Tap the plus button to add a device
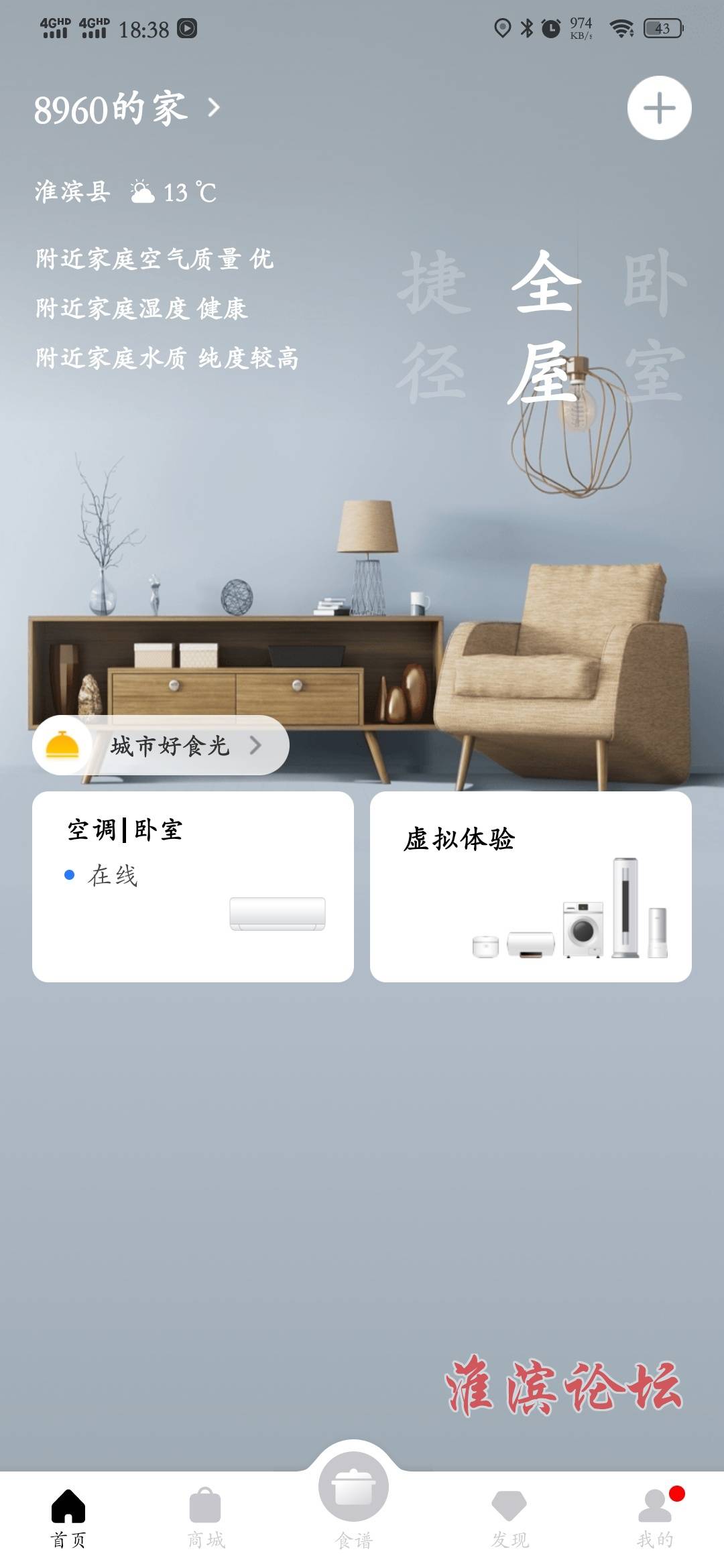724x1568 pixels. tap(659, 108)
